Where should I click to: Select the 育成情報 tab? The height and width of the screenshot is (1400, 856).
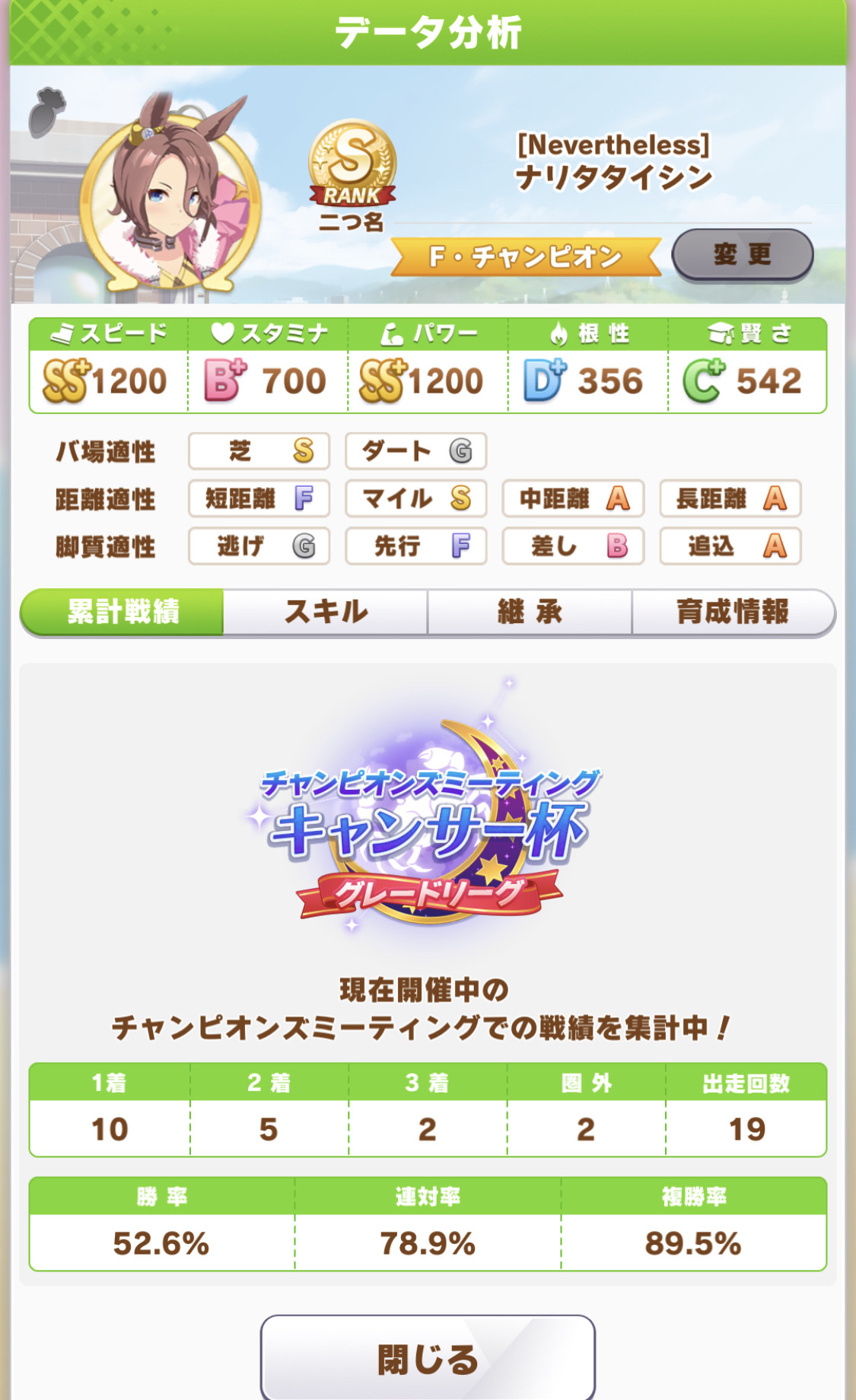pos(732,612)
